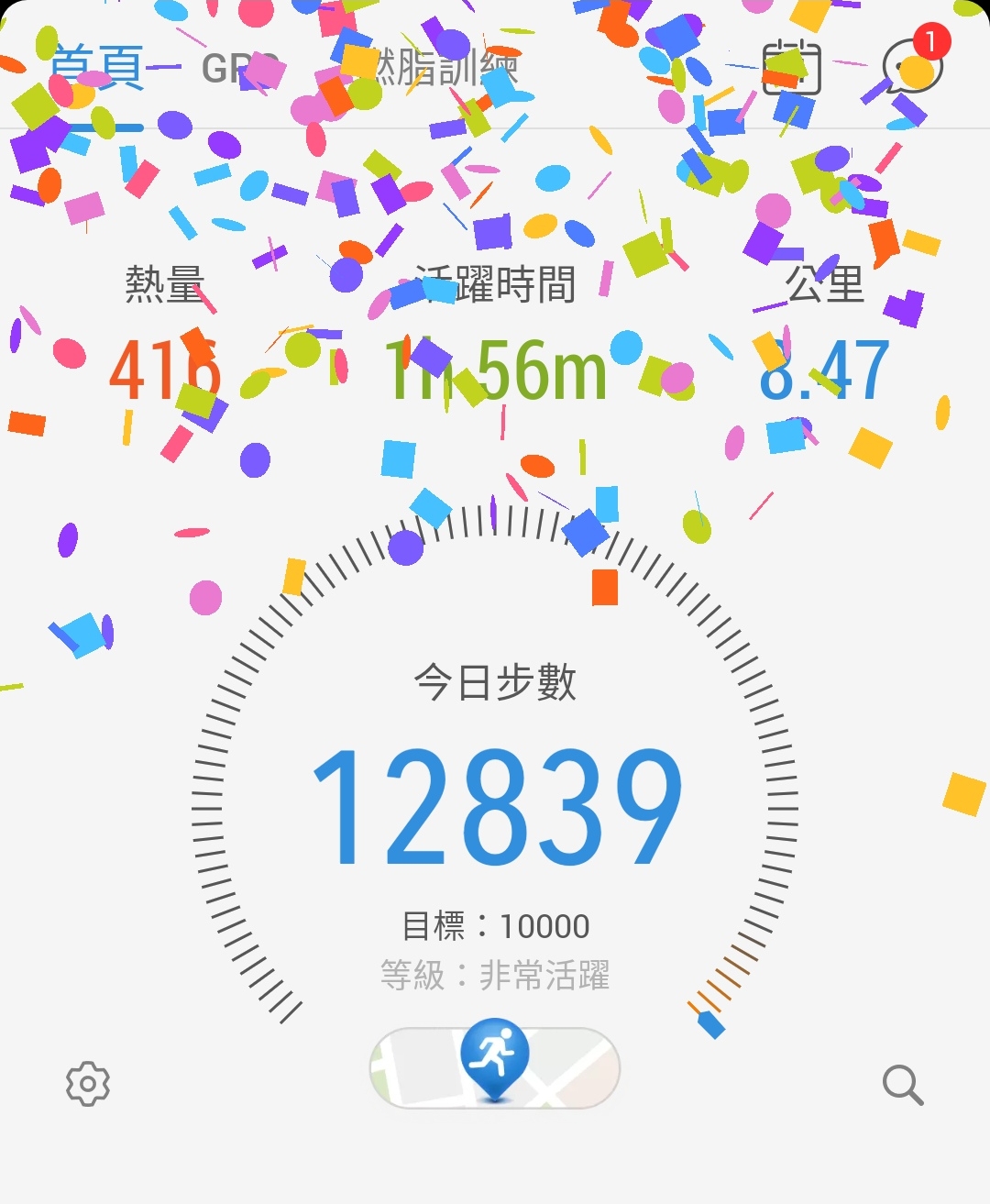Tap the magnifier search icon
Image resolution: width=990 pixels, height=1204 pixels.
tap(902, 1085)
